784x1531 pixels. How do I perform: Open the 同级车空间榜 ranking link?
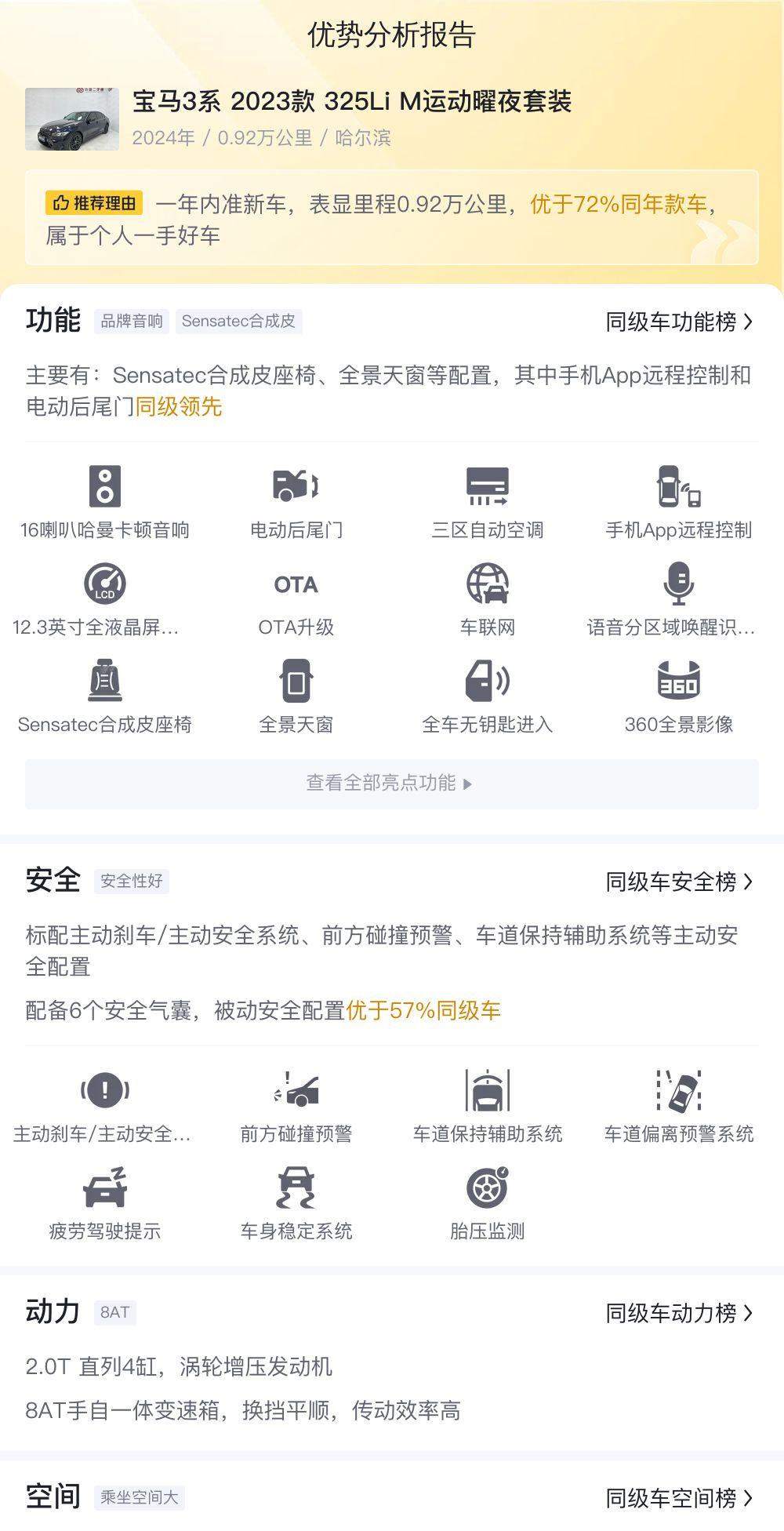(679, 1498)
